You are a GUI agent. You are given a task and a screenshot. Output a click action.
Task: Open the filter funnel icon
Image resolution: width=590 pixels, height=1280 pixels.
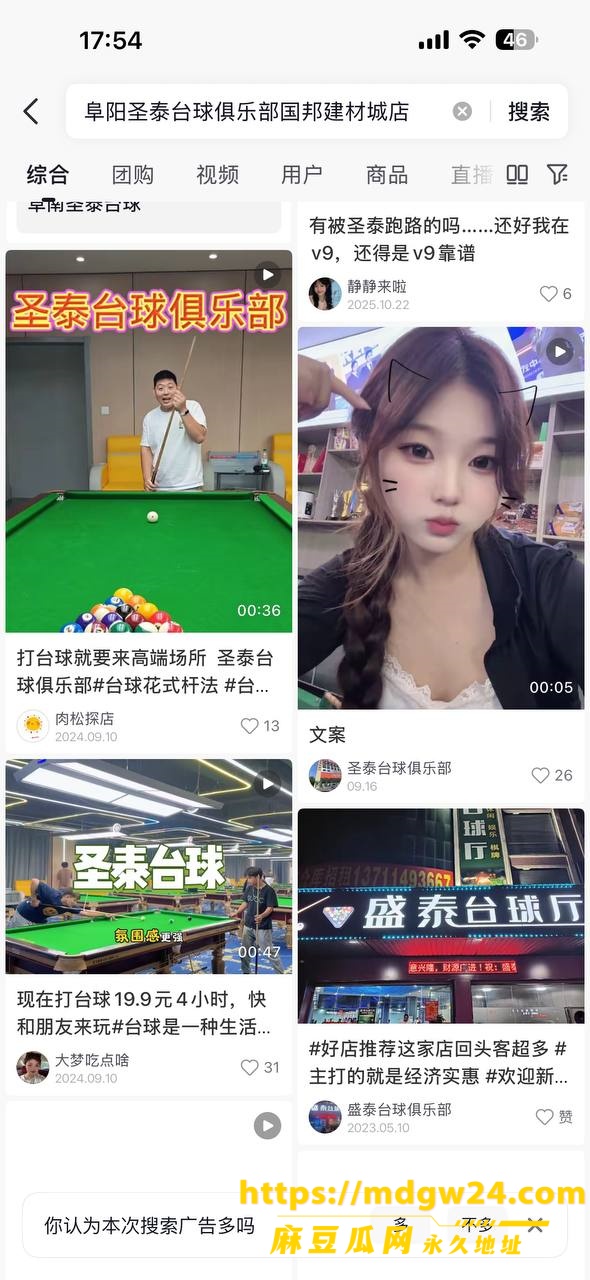click(x=557, y=175)
